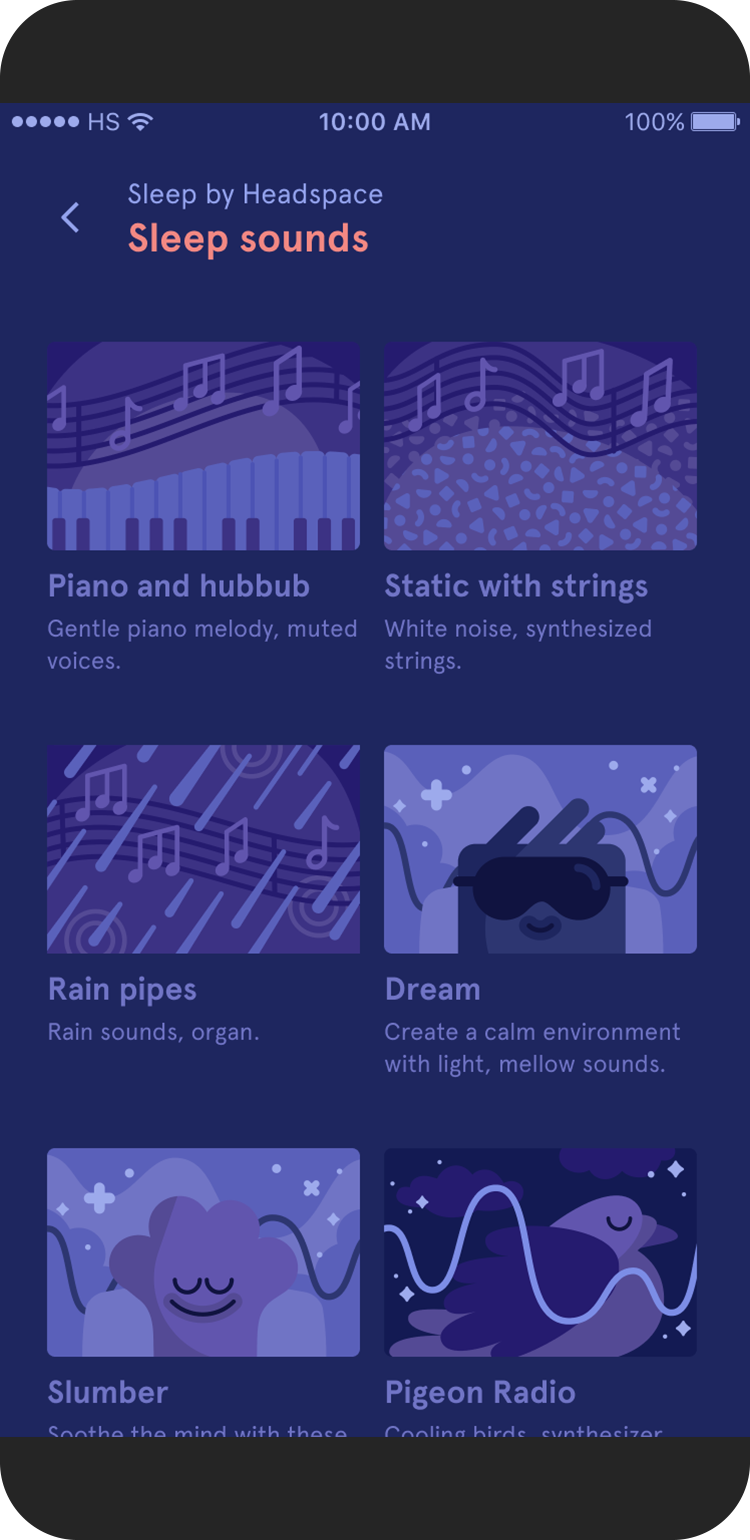750x1540 pixels.
Task: Choose the Slumber sound card
Action: [x=203, y=1252]
